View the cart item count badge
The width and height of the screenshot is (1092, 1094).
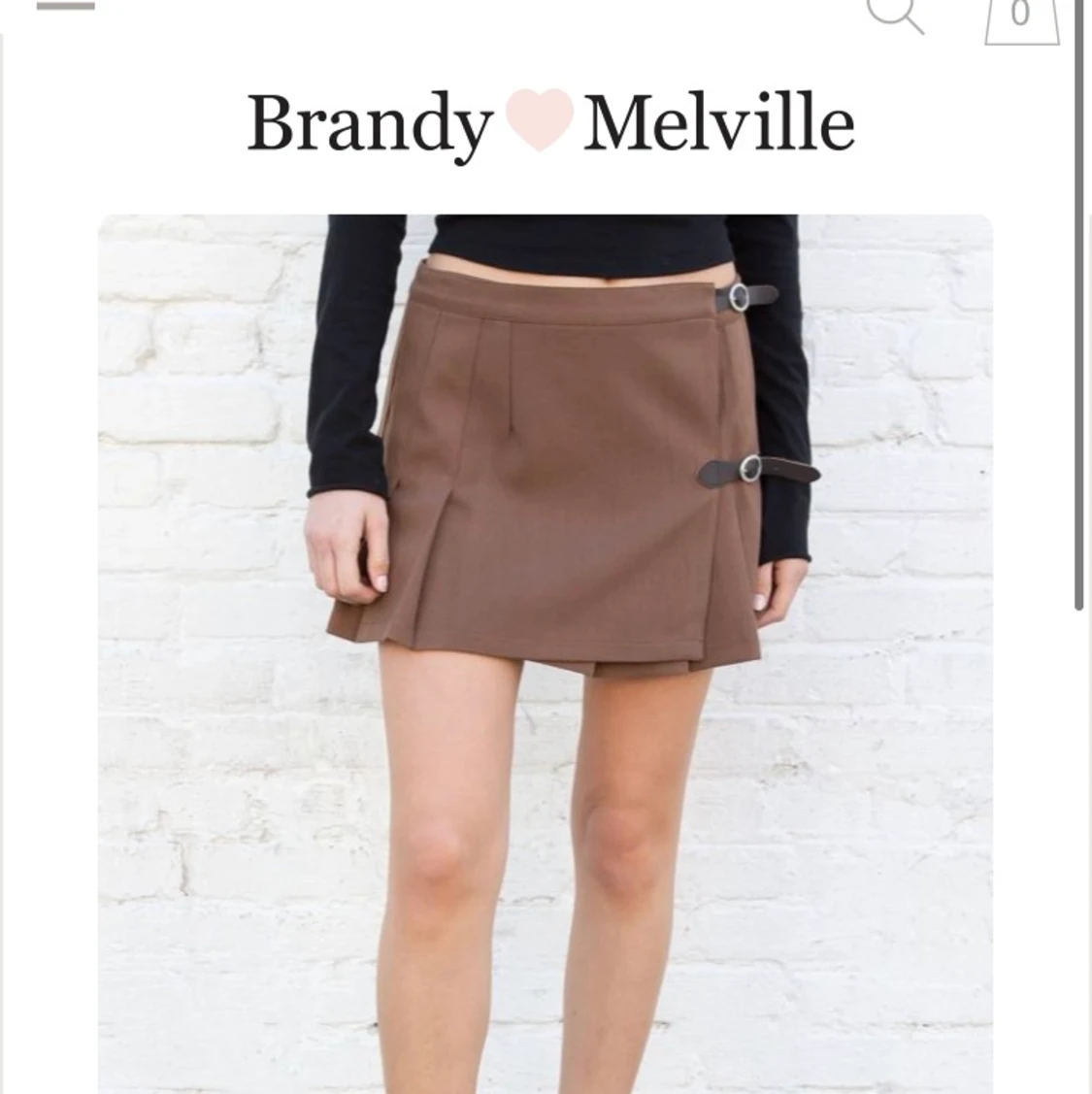[x=1017, y=15]
